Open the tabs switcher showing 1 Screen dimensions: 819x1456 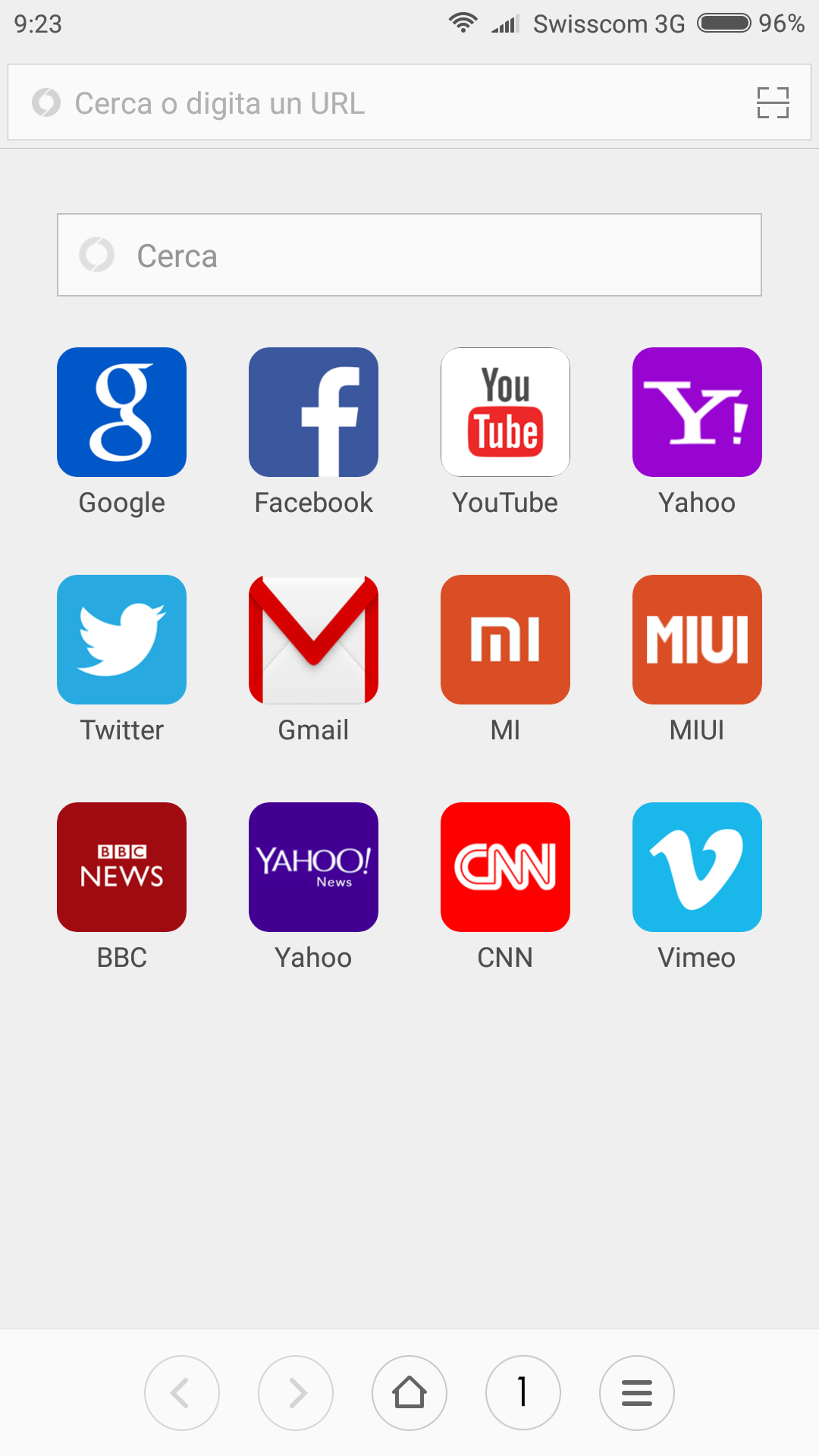[x=523, y=1393]
